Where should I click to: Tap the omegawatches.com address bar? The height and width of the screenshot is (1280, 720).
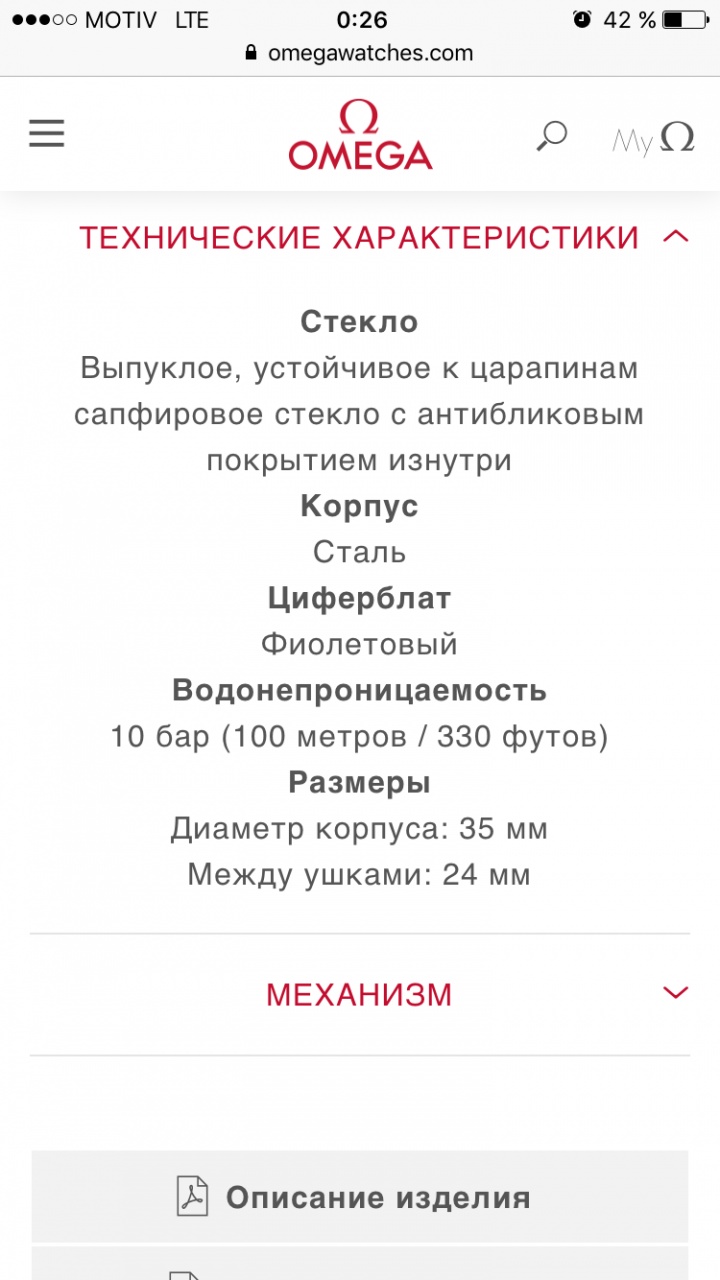pos(360,53)
